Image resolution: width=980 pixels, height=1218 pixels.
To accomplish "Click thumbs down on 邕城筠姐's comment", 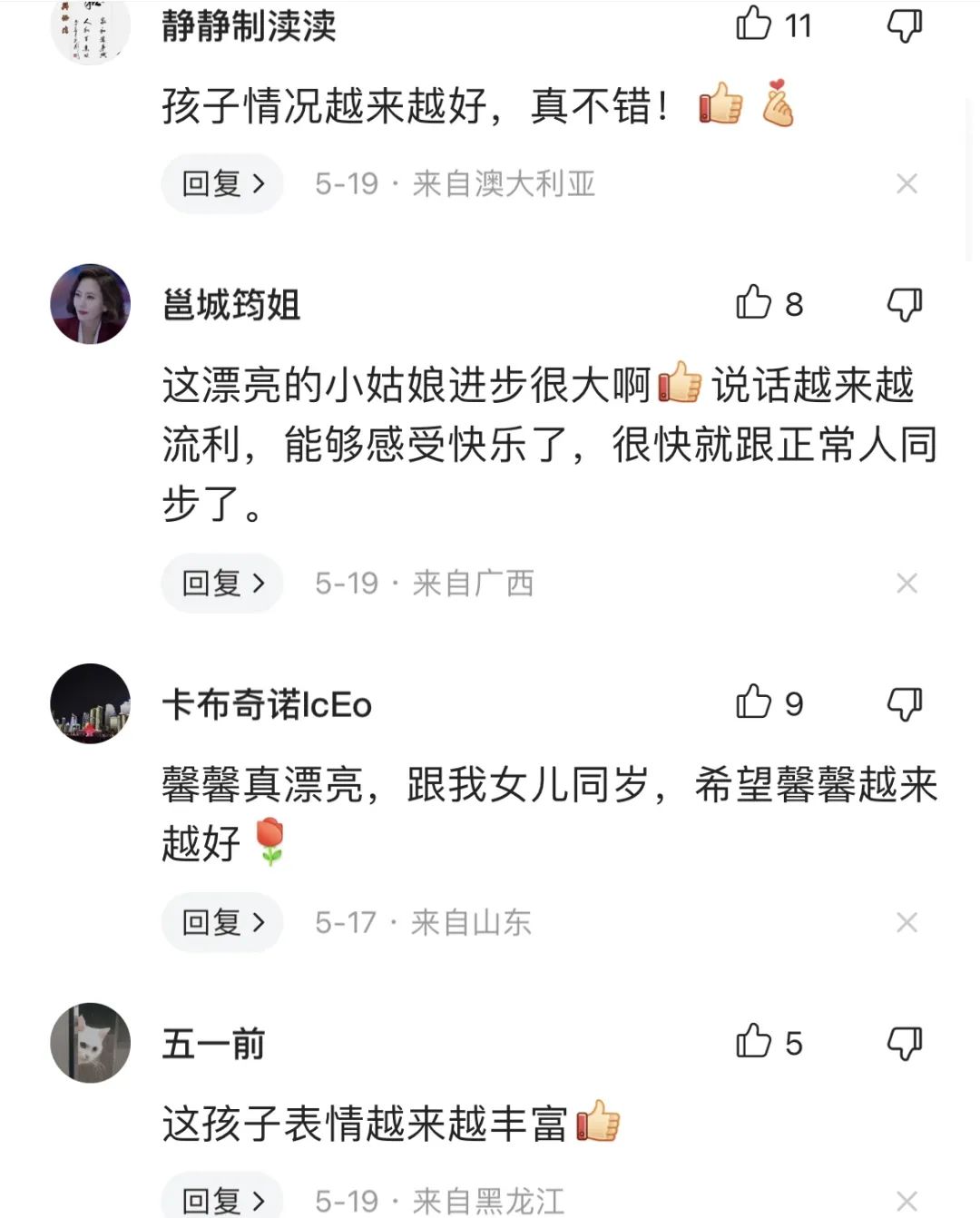I will coord(906,306).
